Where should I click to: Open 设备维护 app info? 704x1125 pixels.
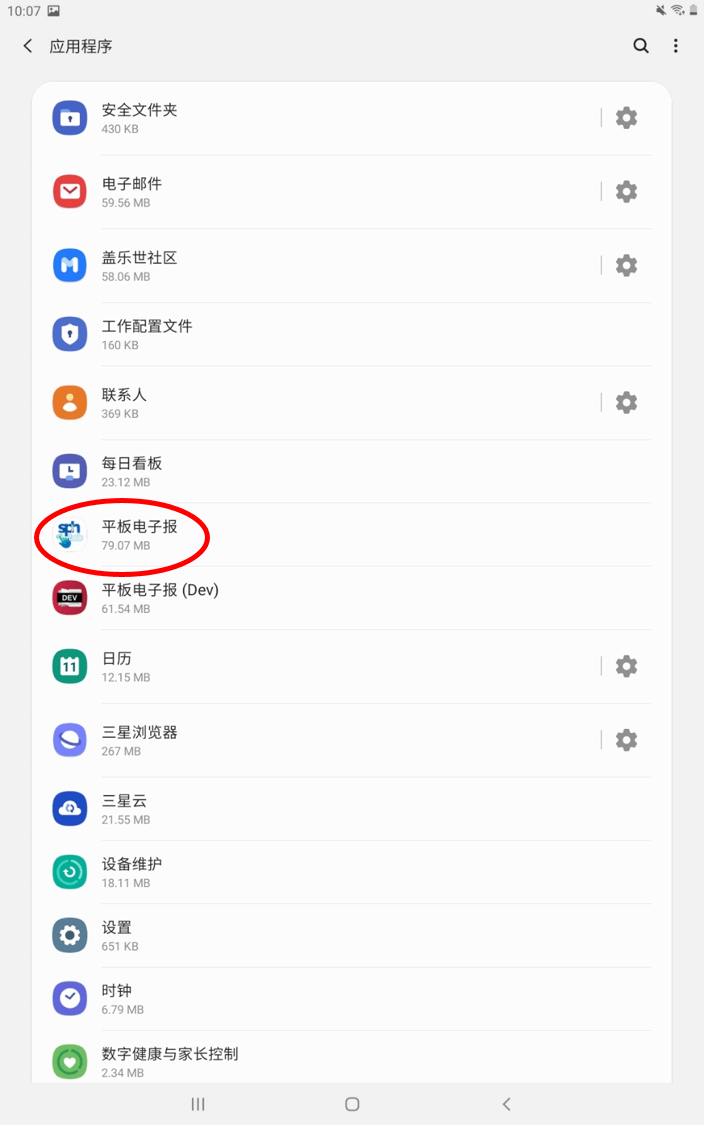[x=300, y=872]
